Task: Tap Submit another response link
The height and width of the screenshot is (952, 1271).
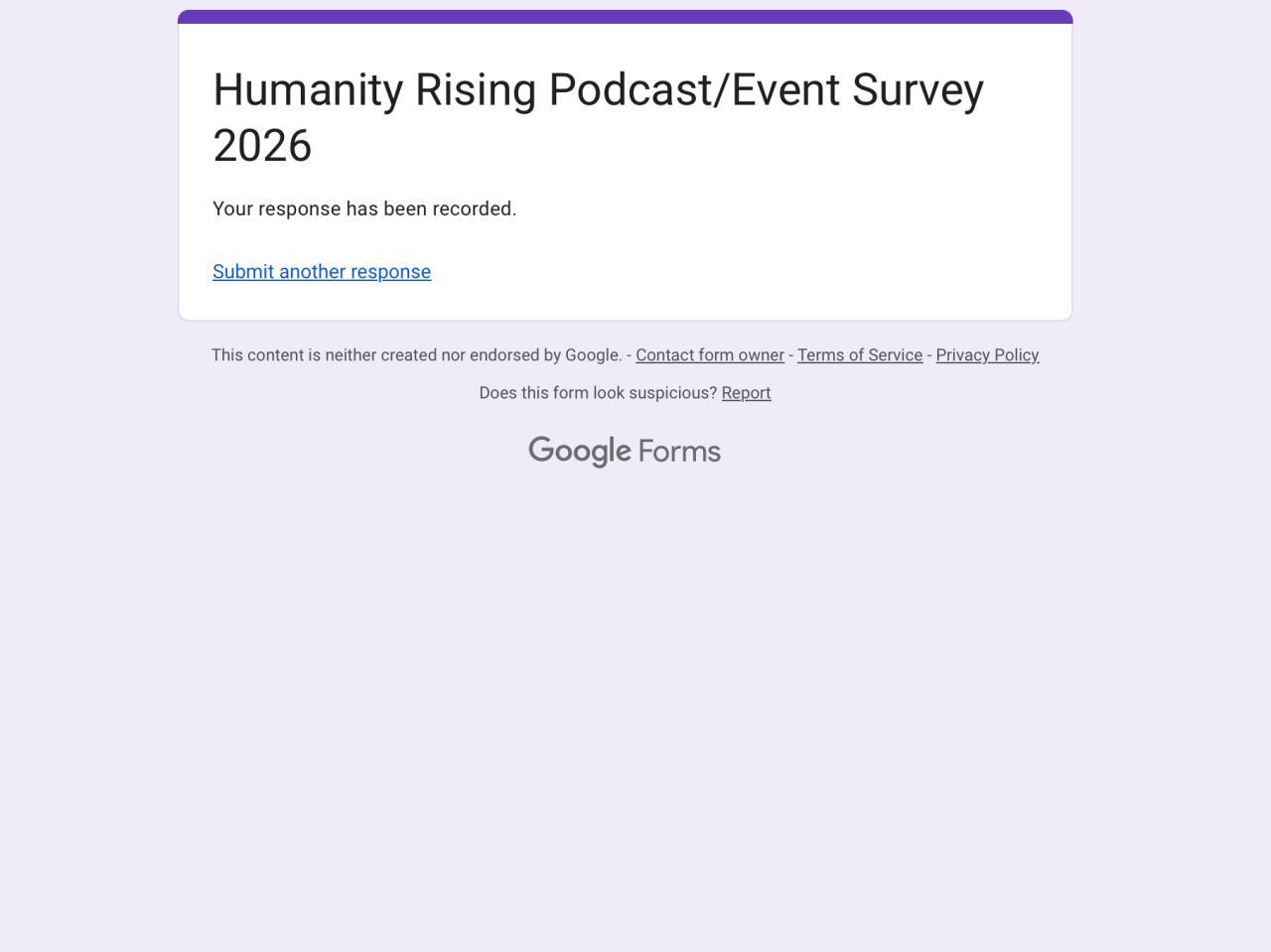Action: pyautogui.click(x=322, y=272)
